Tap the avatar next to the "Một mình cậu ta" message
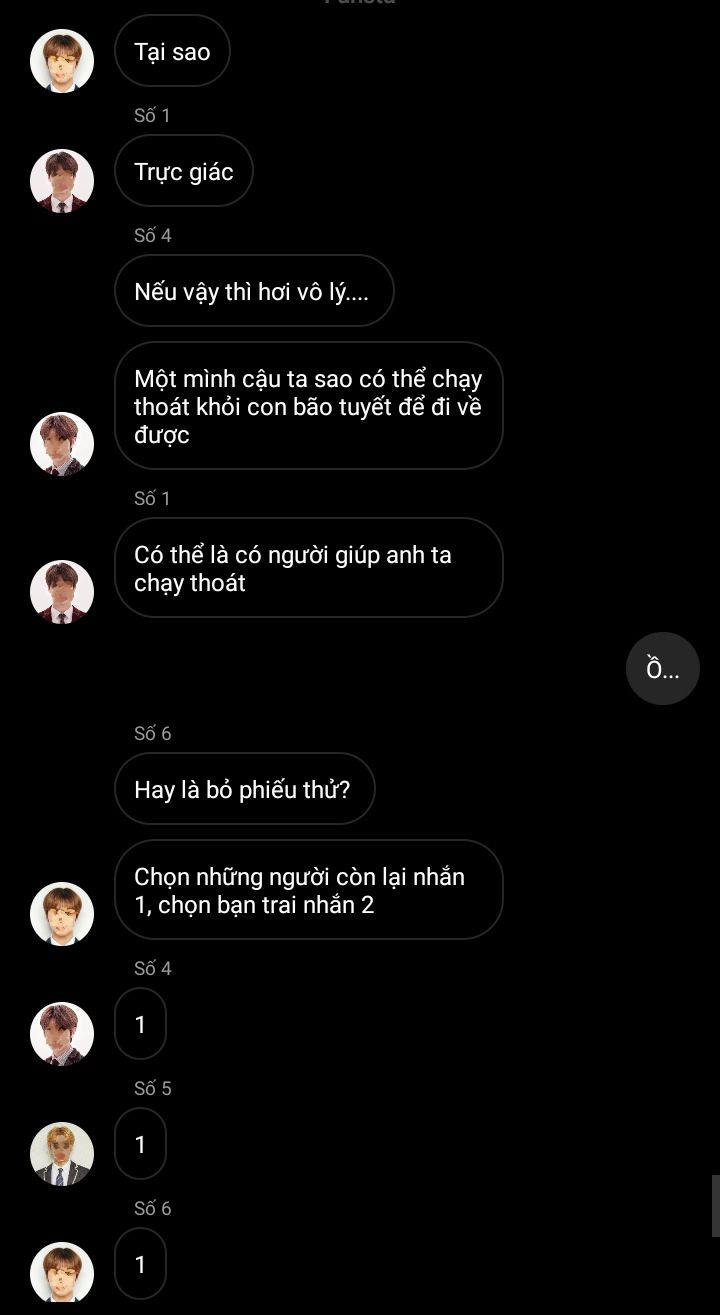The height and width of the screenshot is (1315, 720). click(x=62, y=444)
